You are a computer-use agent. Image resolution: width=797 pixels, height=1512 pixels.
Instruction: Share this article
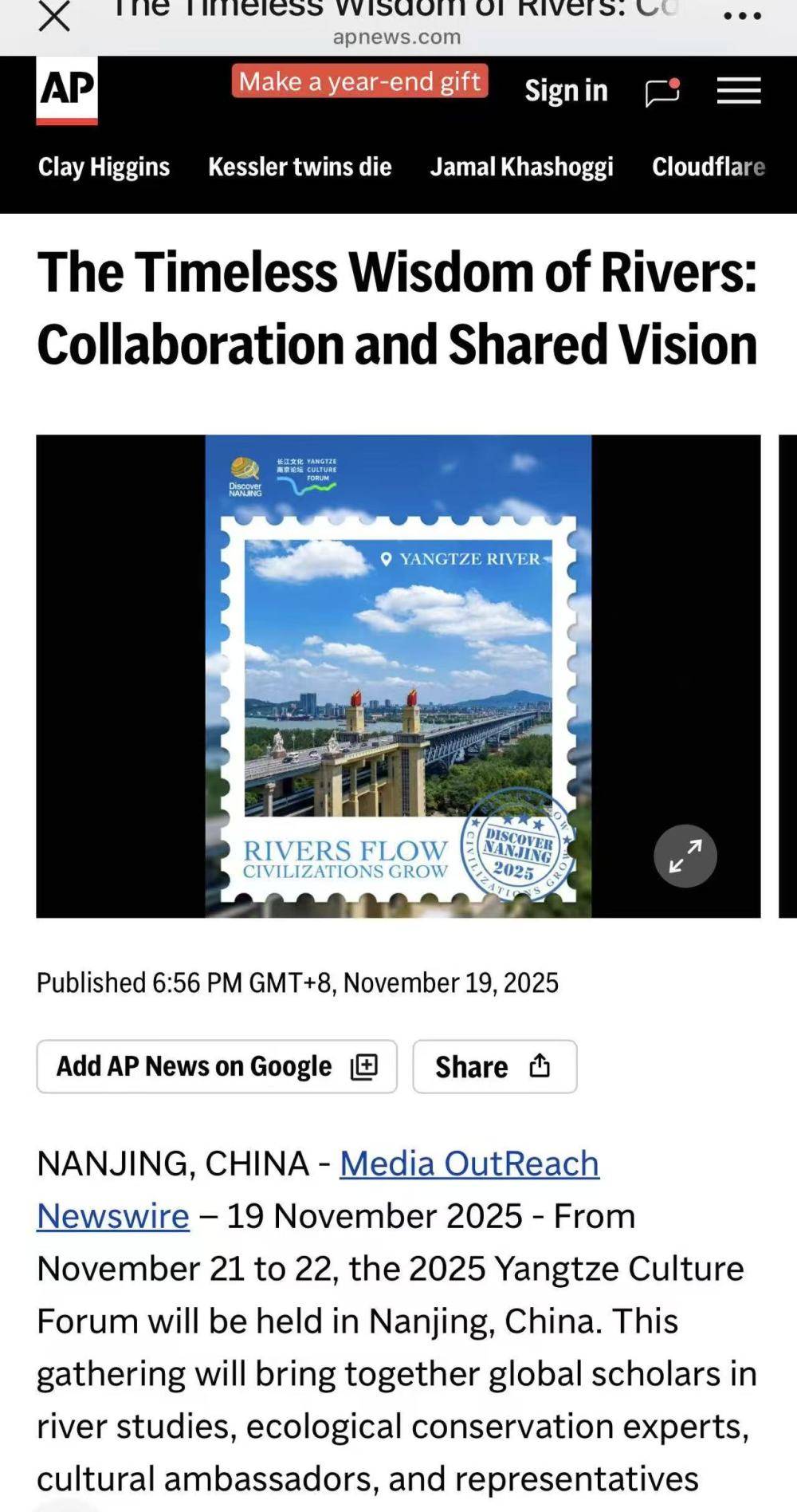(494, 1066)
